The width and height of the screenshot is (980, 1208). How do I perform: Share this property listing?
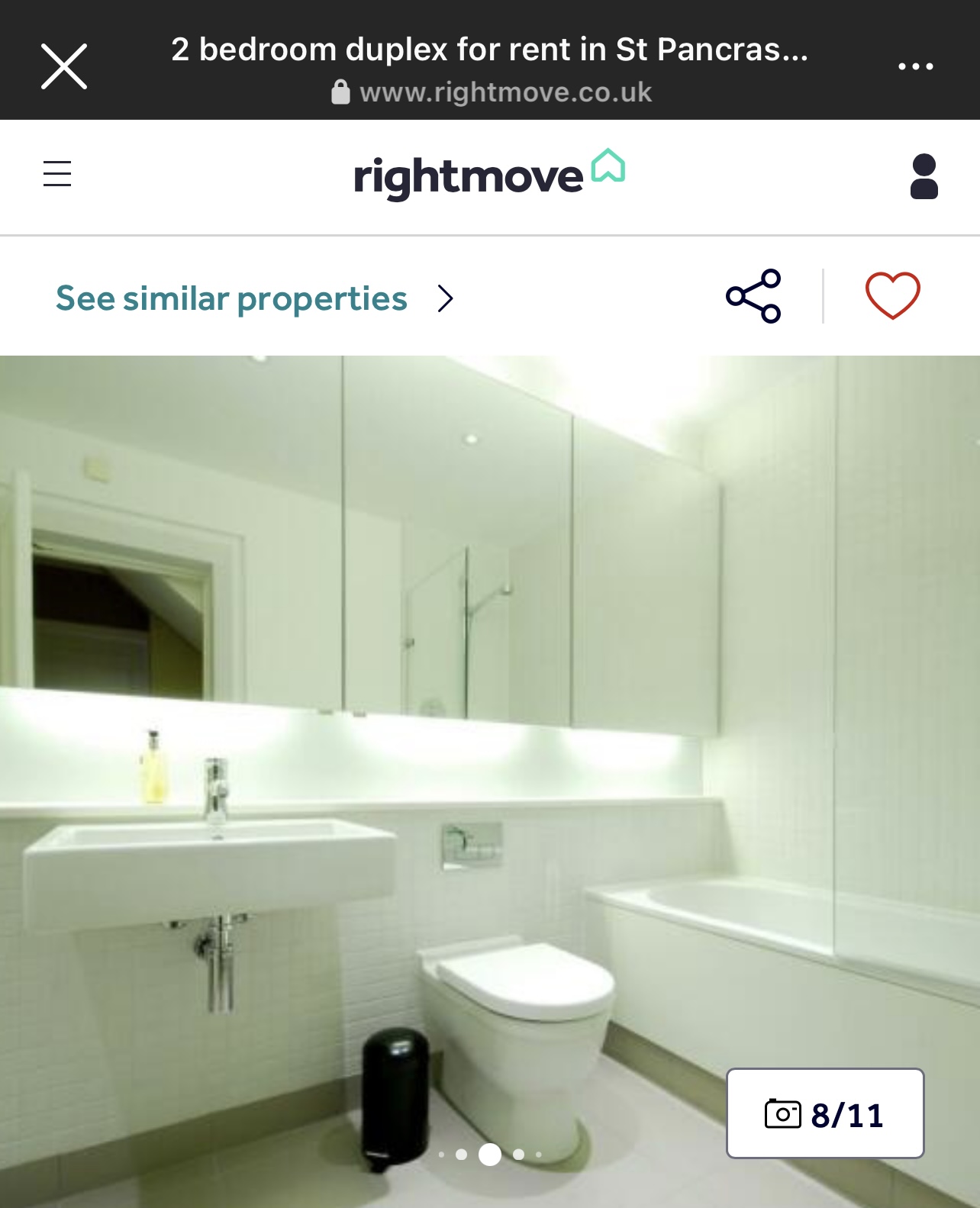coord(753,296)
